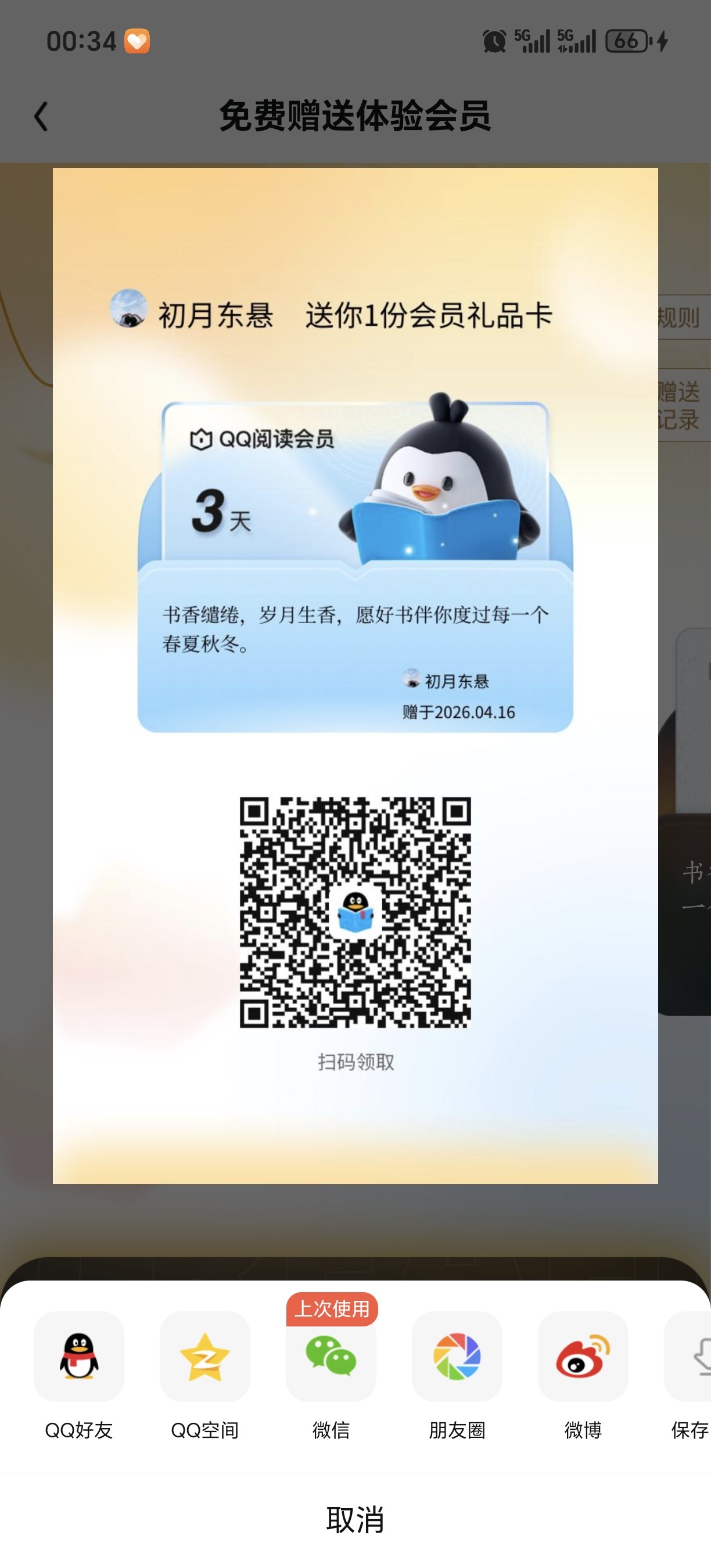Go back from the gift membership page
The image size is (711, 1568).
pyautogui.click(x=41, y=116)
